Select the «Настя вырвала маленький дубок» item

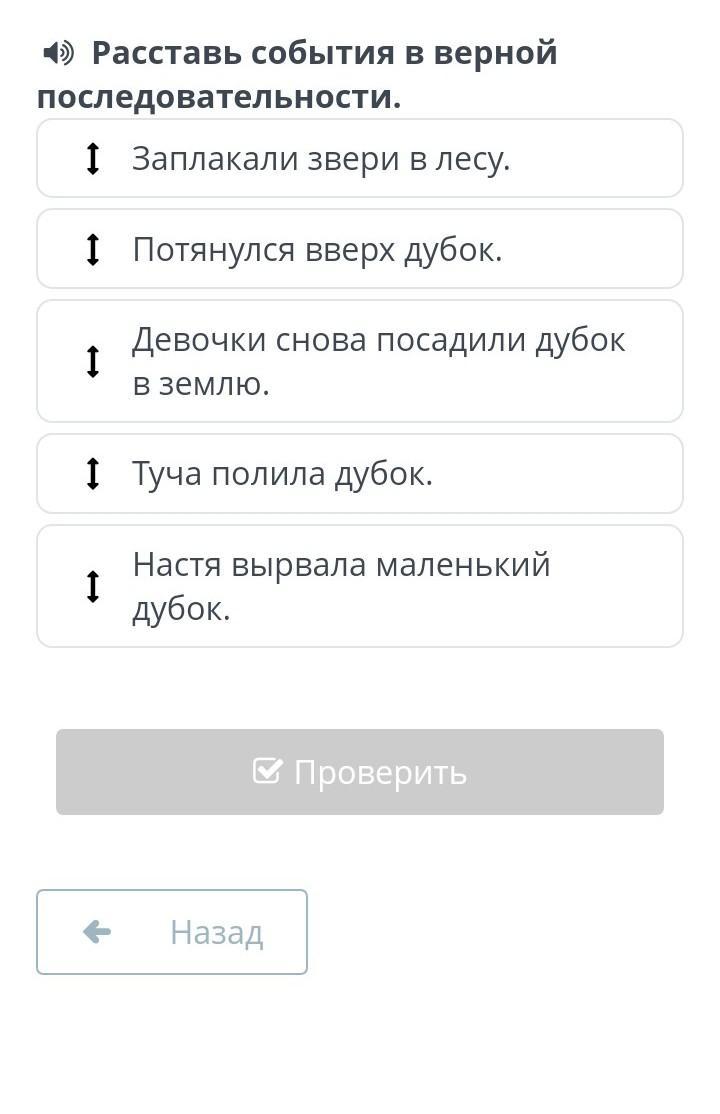point(360,586)
